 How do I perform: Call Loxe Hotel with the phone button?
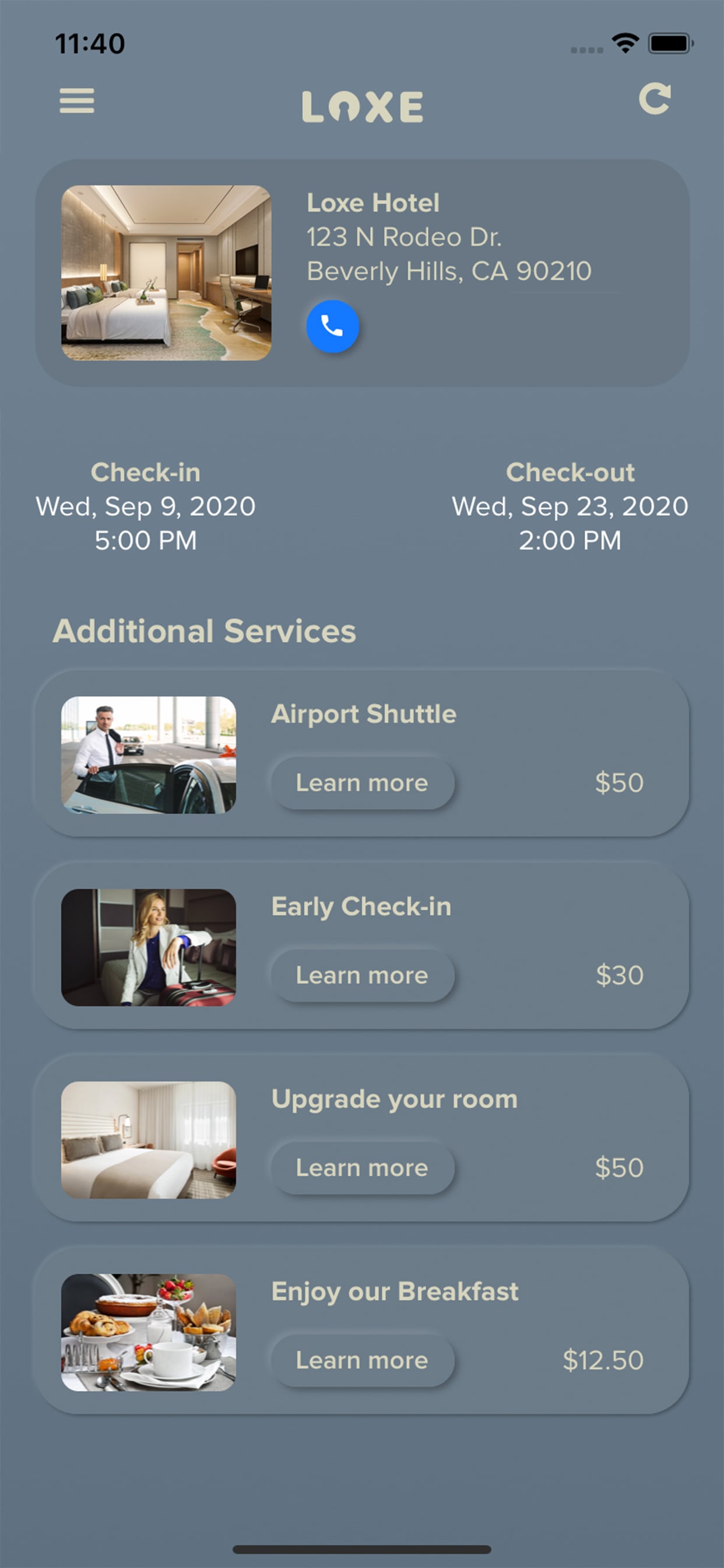tap(332, 326)
